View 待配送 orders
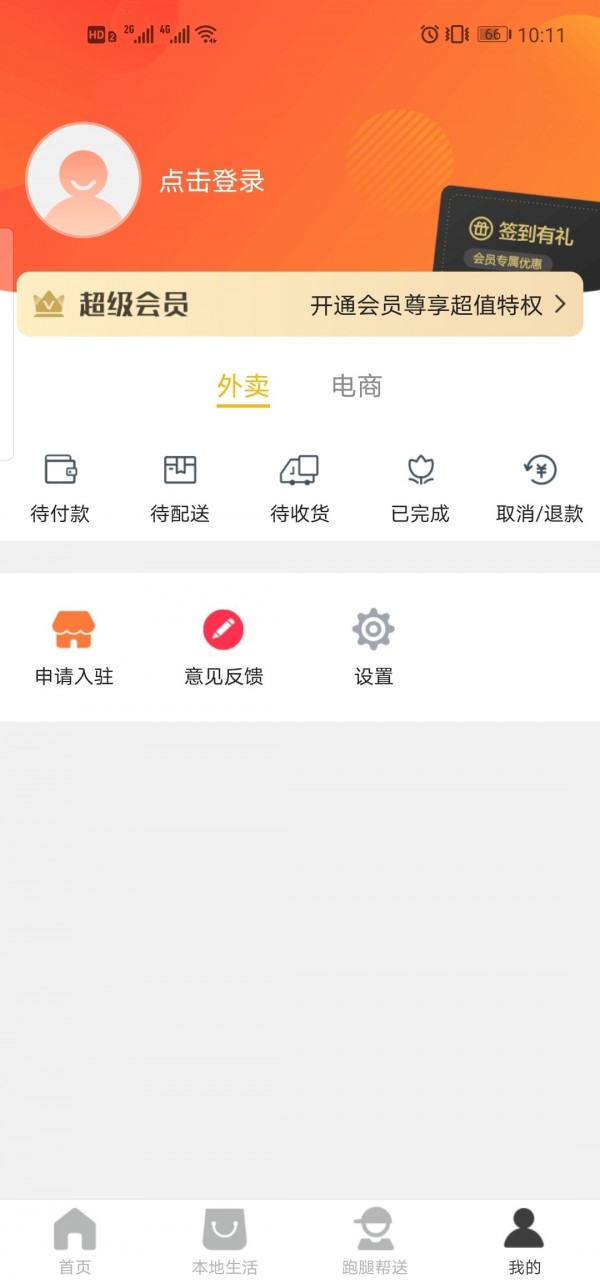This screenshot has width=600, height=1283. coord(180,489)
